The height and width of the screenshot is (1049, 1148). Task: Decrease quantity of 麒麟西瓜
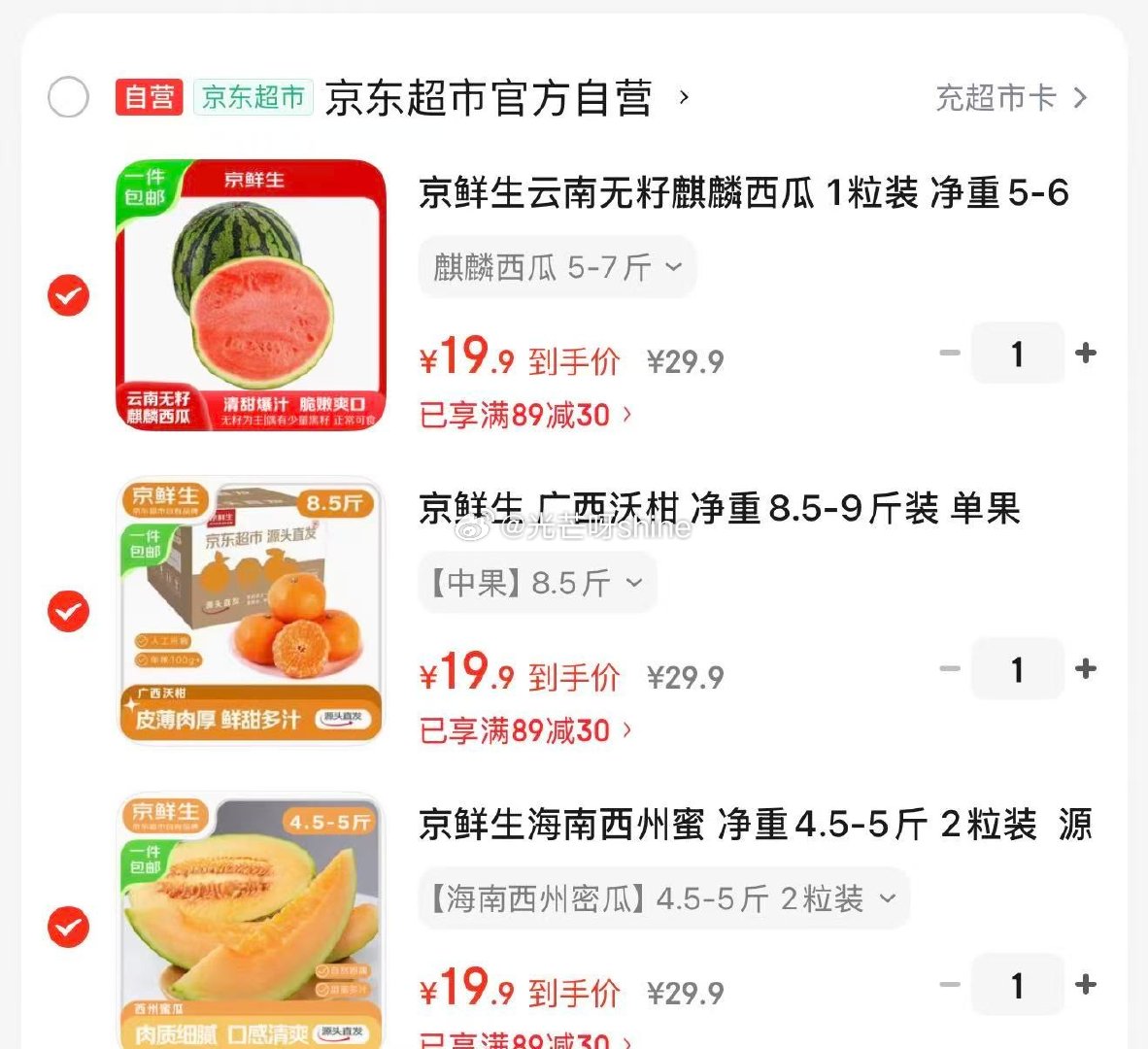coord(950,354)
